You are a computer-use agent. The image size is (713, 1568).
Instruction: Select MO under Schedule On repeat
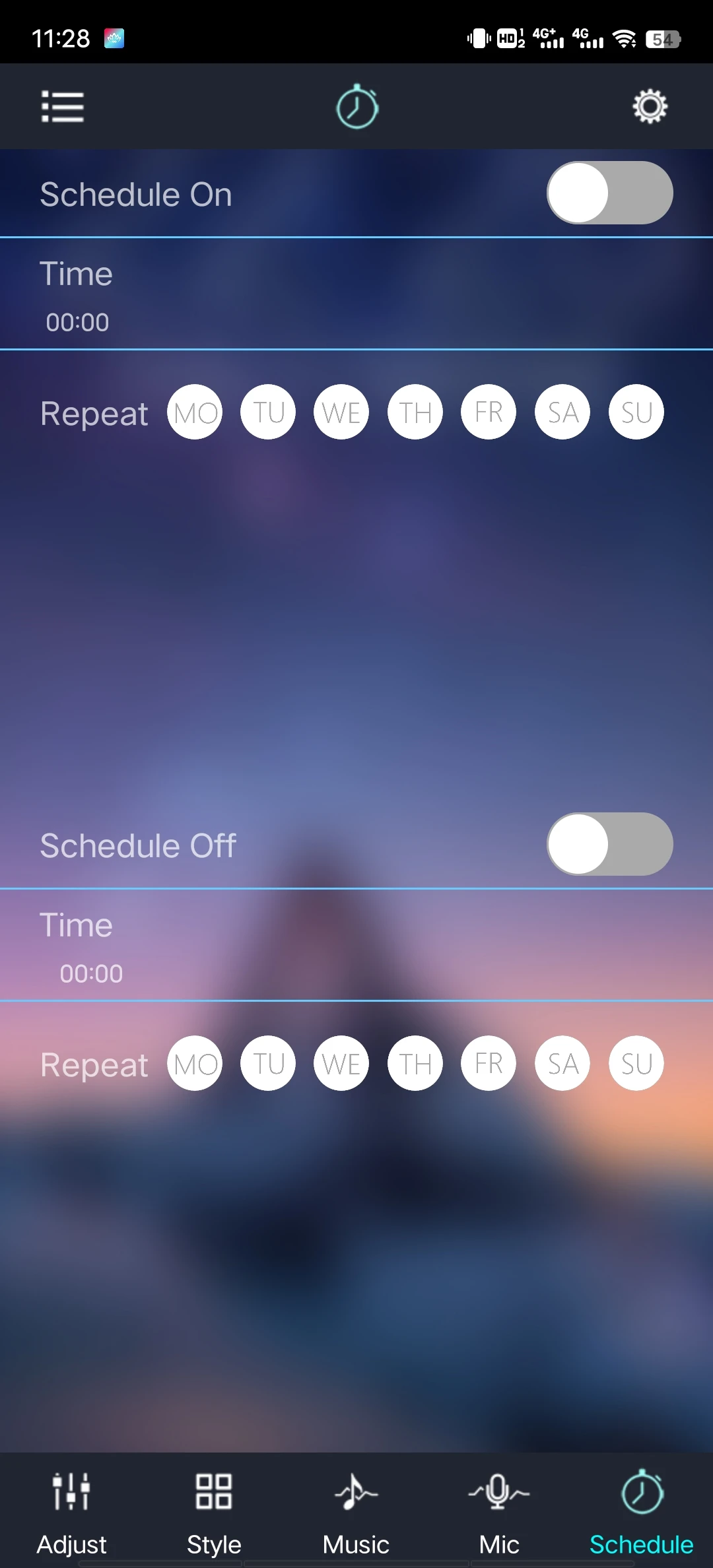click(x=195, y=412)
